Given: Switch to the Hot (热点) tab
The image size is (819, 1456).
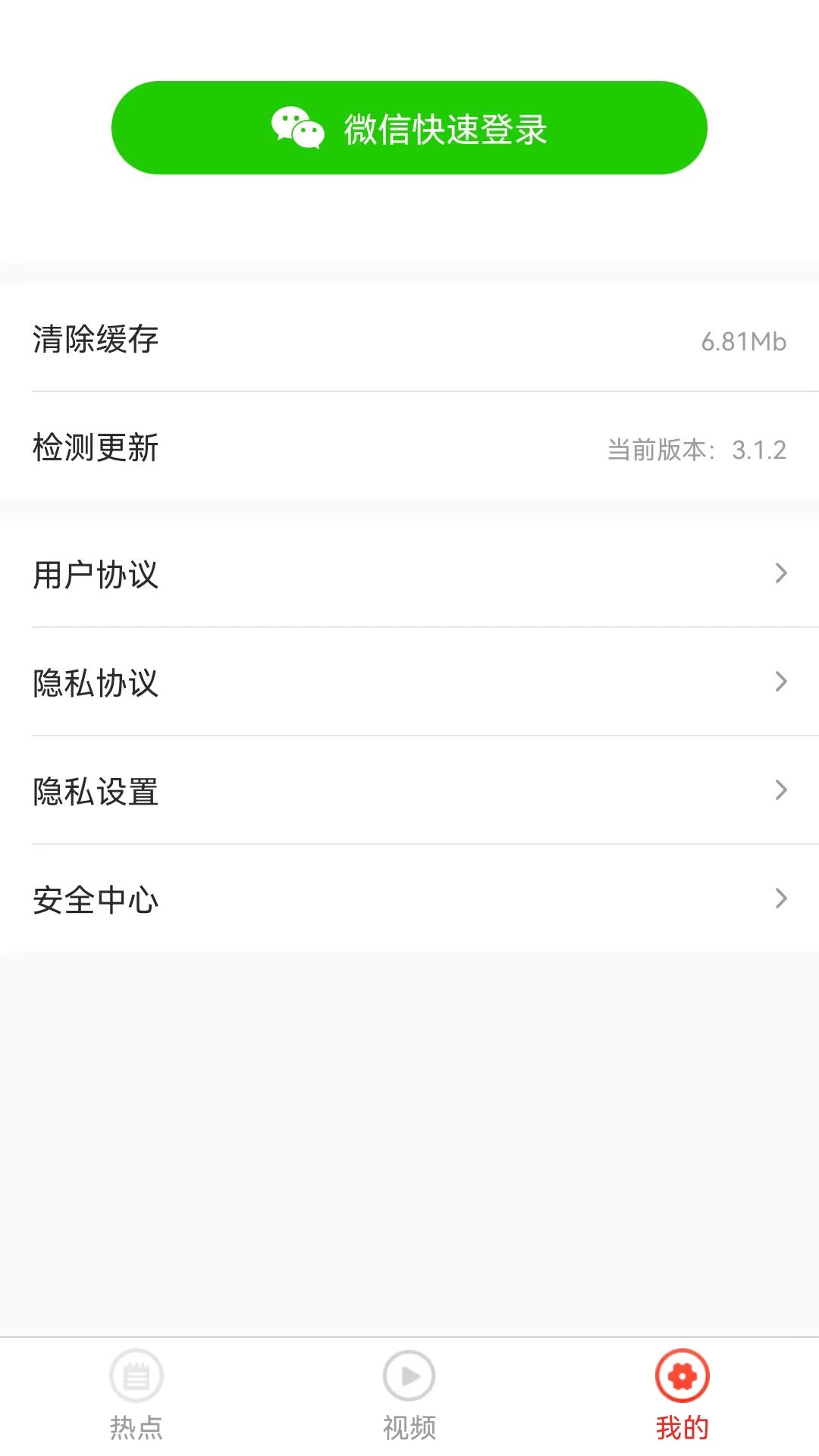Looking at the screenshot, I should point(136,1394).
